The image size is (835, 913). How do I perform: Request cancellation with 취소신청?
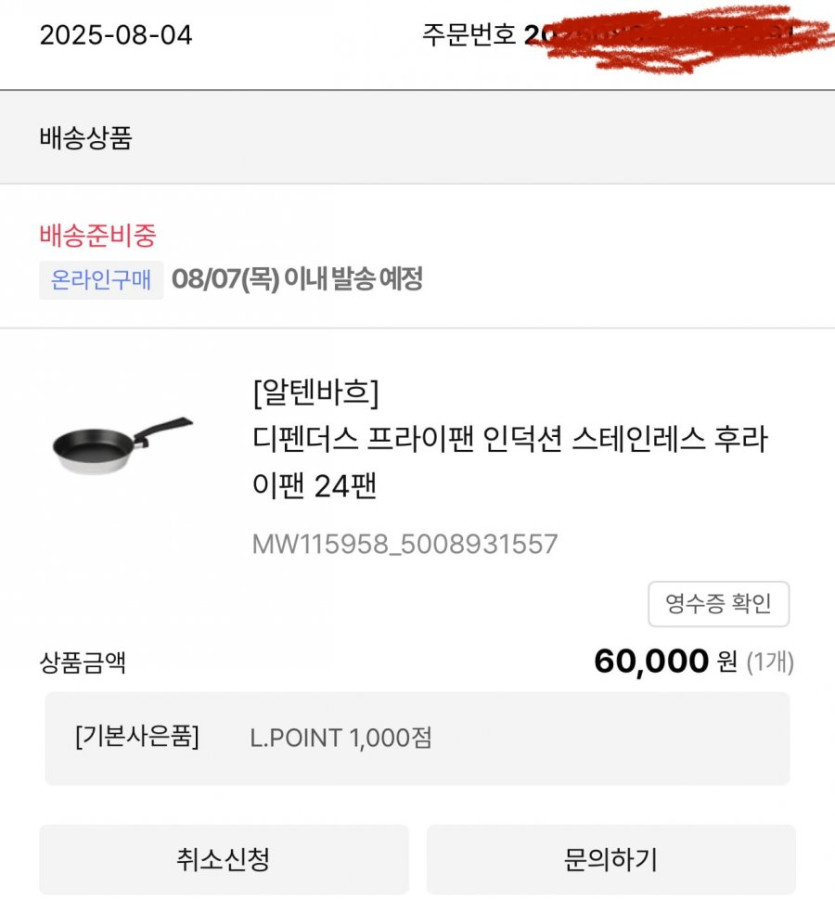click(224, 859)
